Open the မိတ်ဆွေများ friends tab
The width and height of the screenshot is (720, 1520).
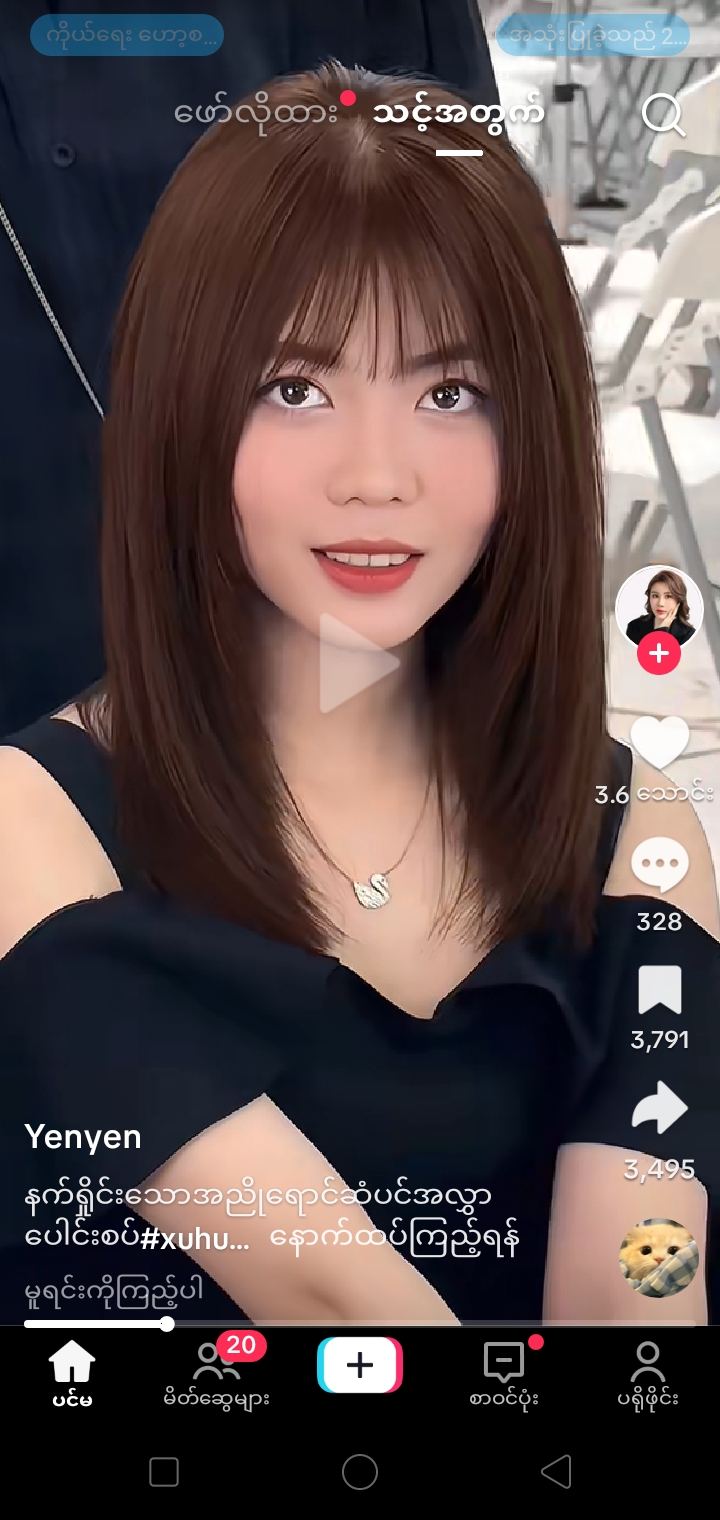pyautogui.click(x=216, y=1373)
